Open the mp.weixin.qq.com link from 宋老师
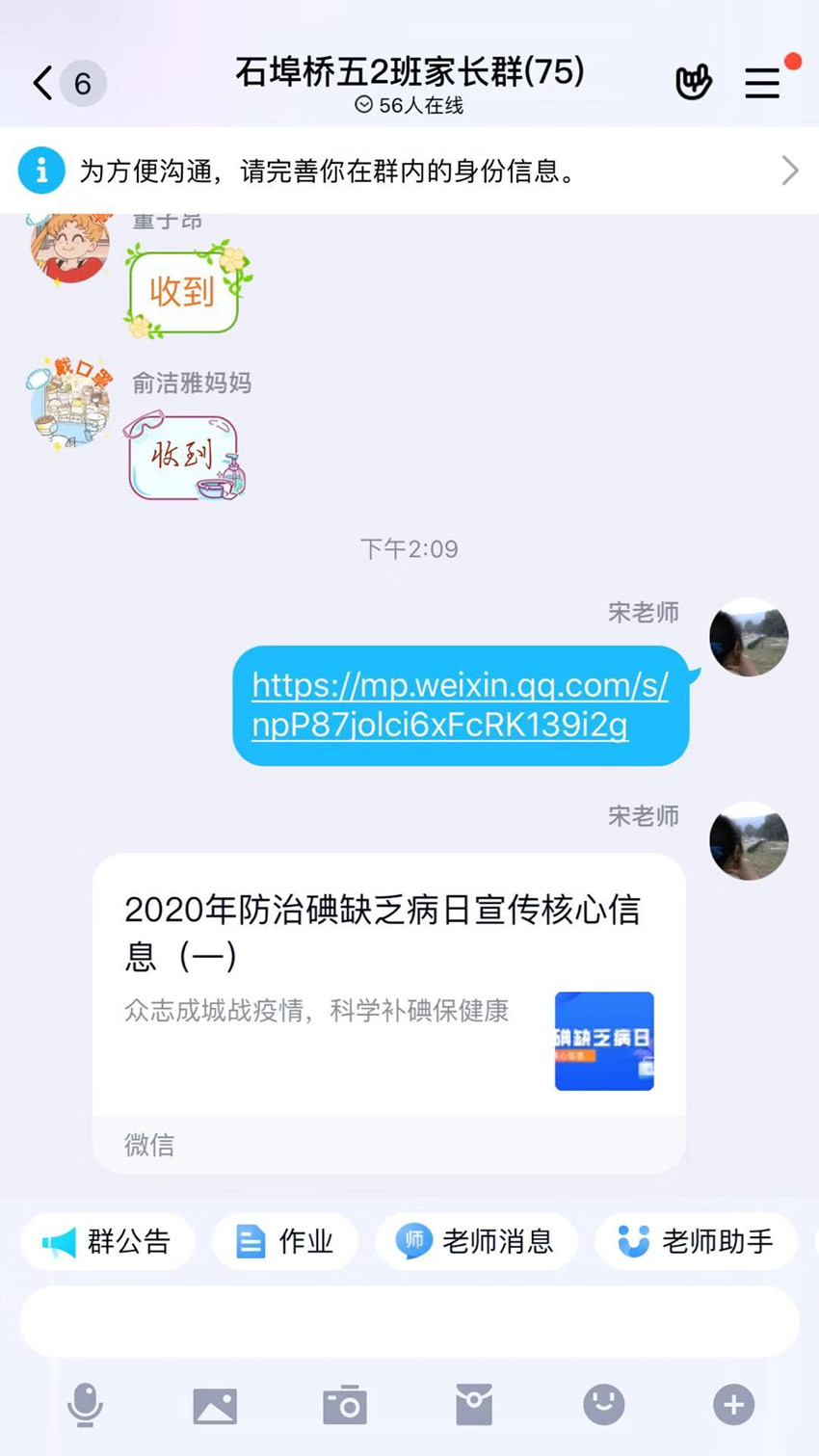This screenshot has width=819, height=1456. 459,704
